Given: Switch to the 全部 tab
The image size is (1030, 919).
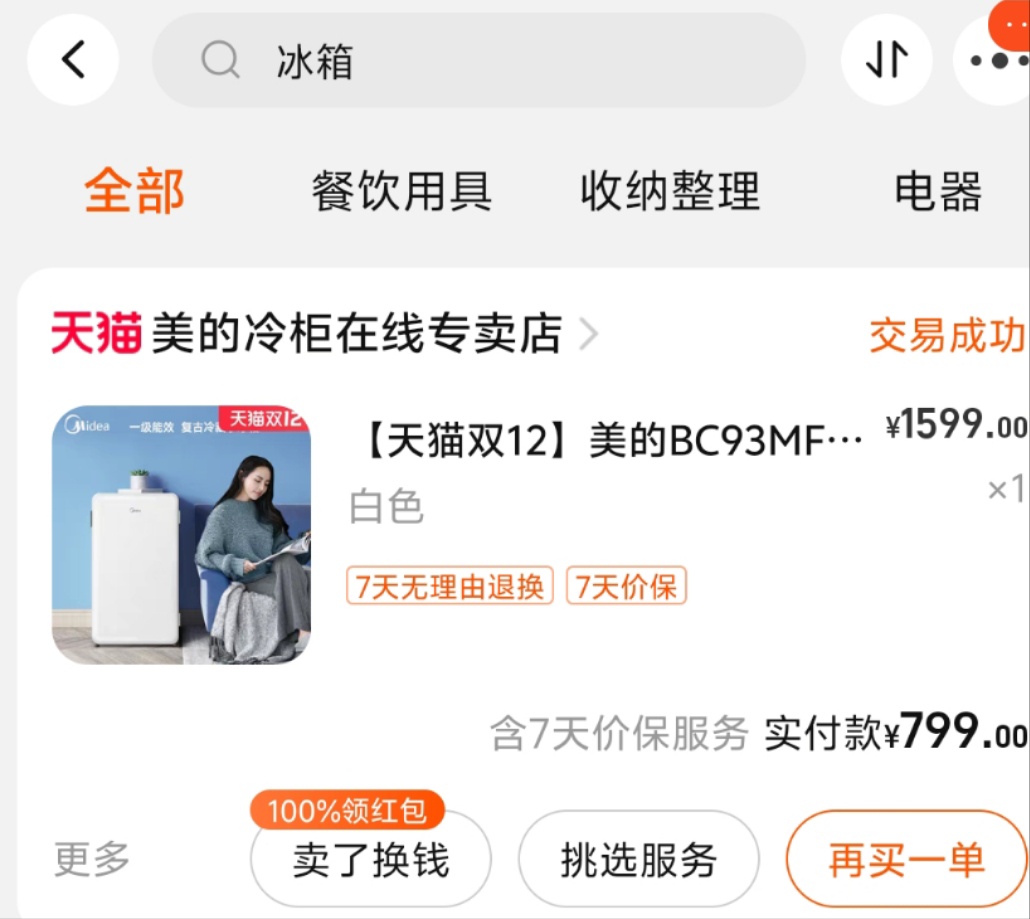Looking at the screenshot, I should pyautogui.click(x=134, y=191).
